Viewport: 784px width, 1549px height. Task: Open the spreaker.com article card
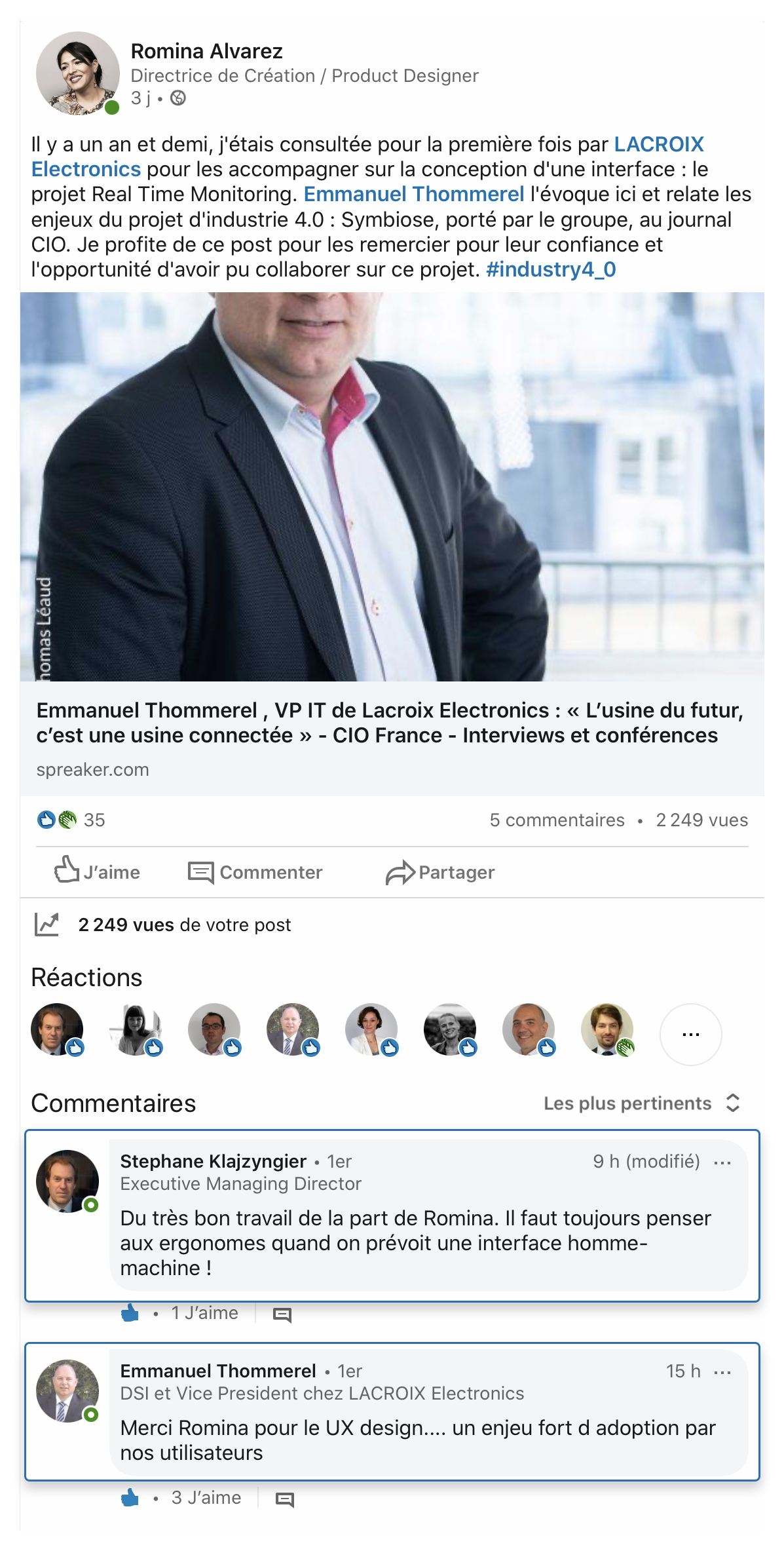coord(391,735)
